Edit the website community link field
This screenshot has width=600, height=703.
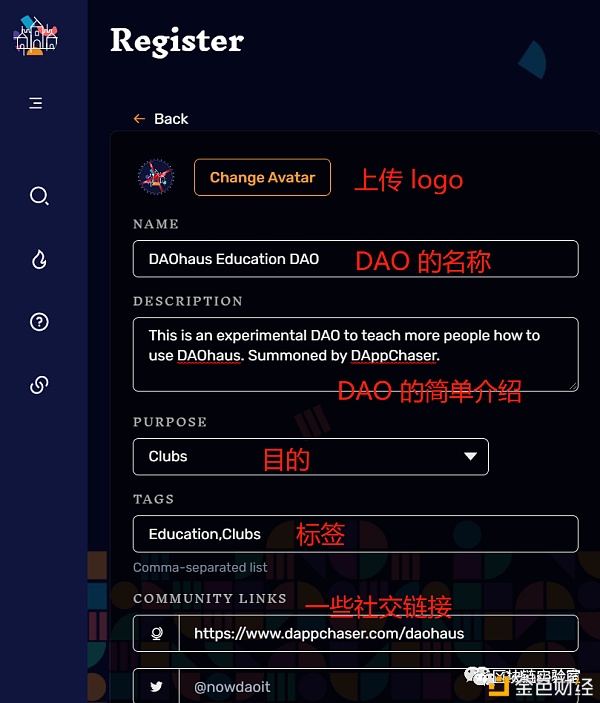tap(377, 633)
